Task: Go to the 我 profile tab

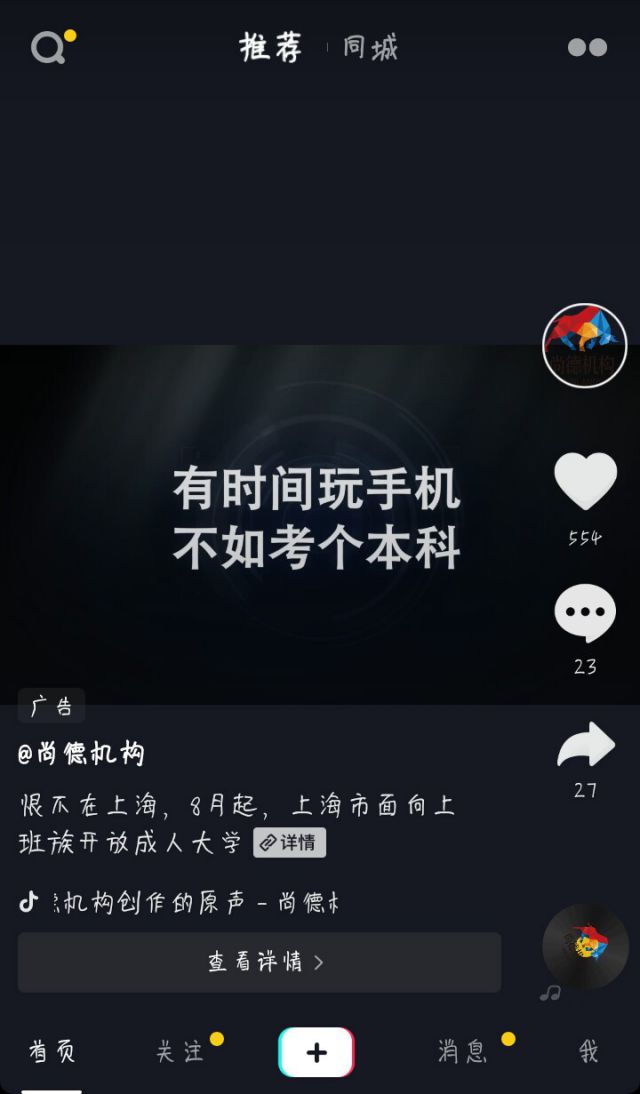Action: [588, 1051]
